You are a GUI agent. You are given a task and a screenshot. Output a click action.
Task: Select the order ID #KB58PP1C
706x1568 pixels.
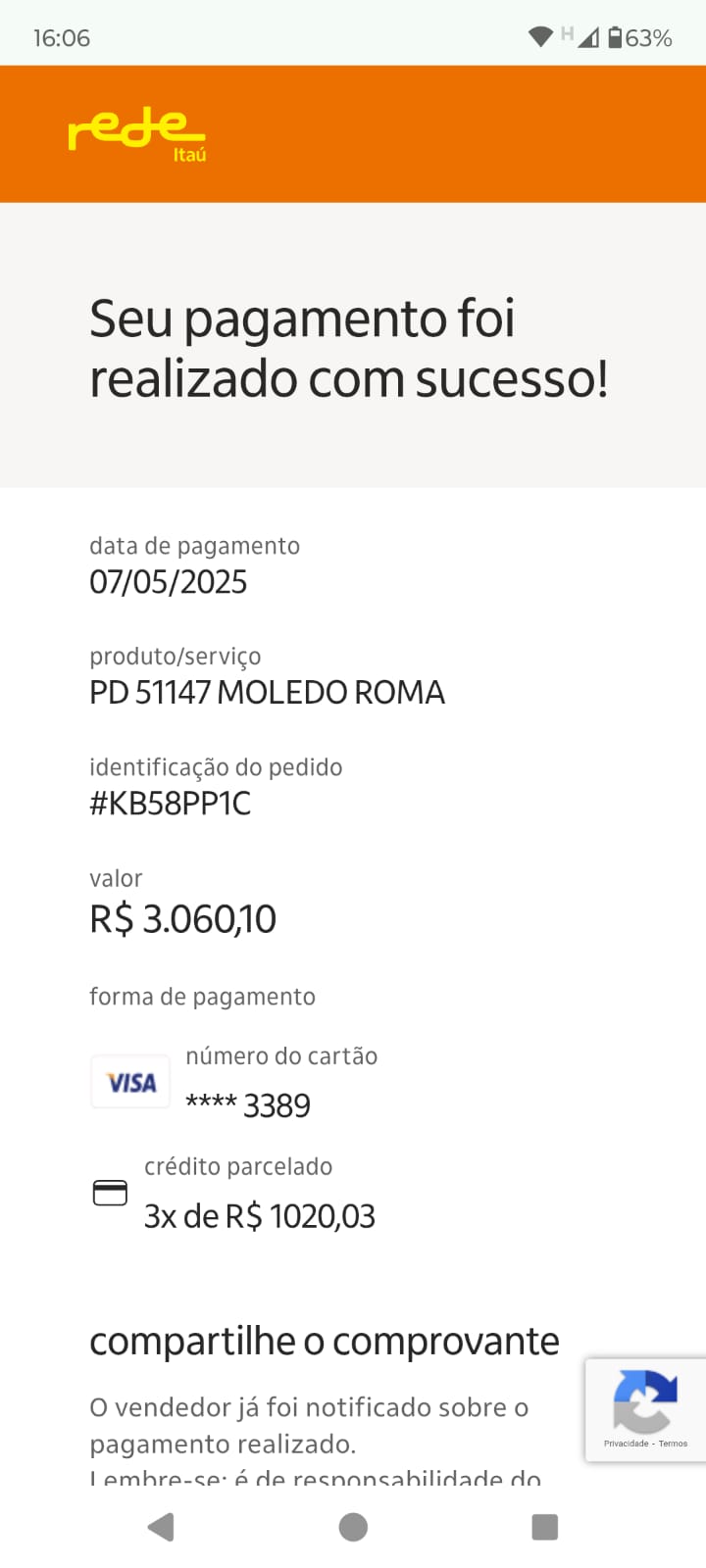click(172, 803)
